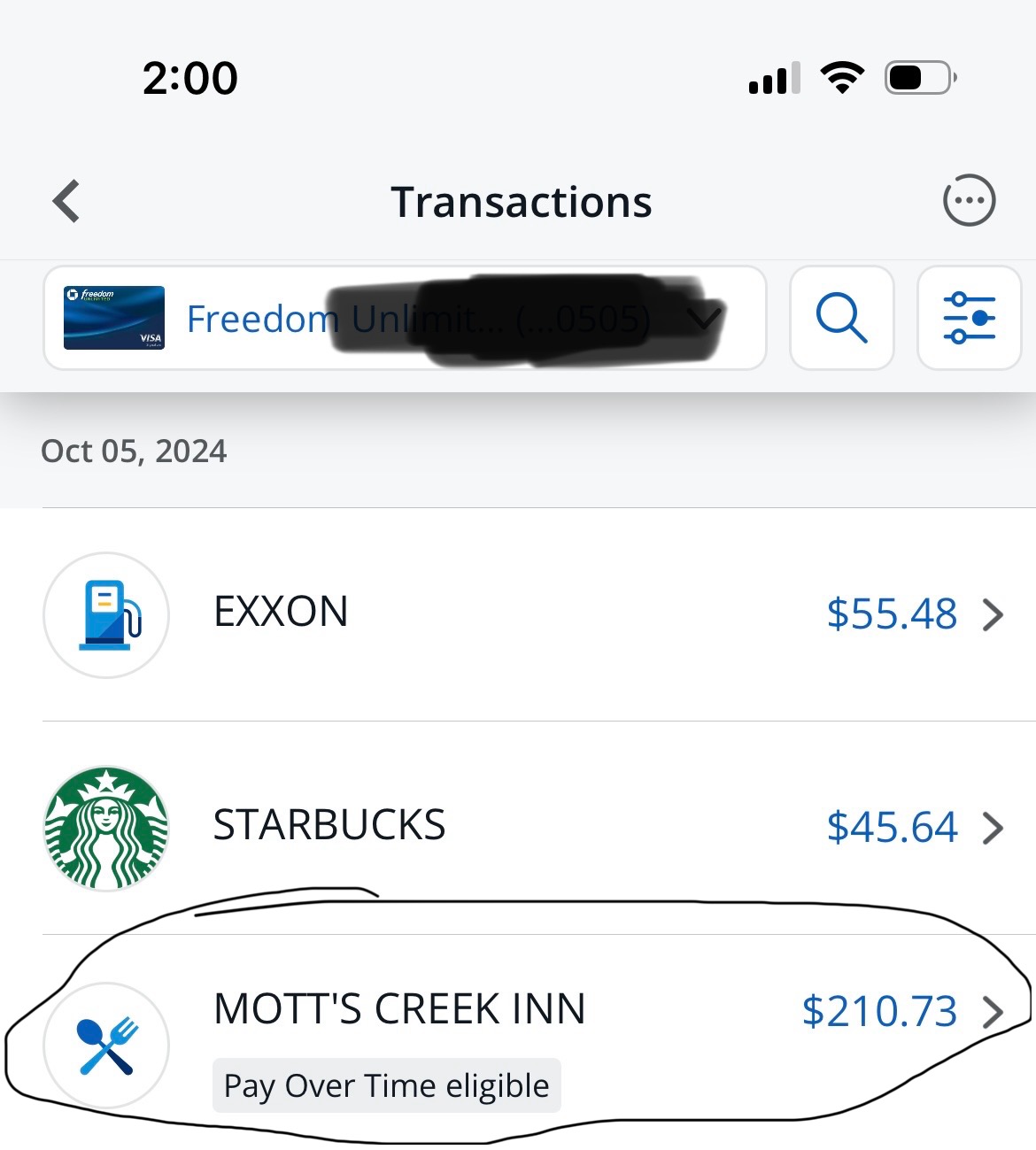This screenshot has height=1150, width=1036.
Task: Open the transaction filter settings
Action: coord(969,318)
